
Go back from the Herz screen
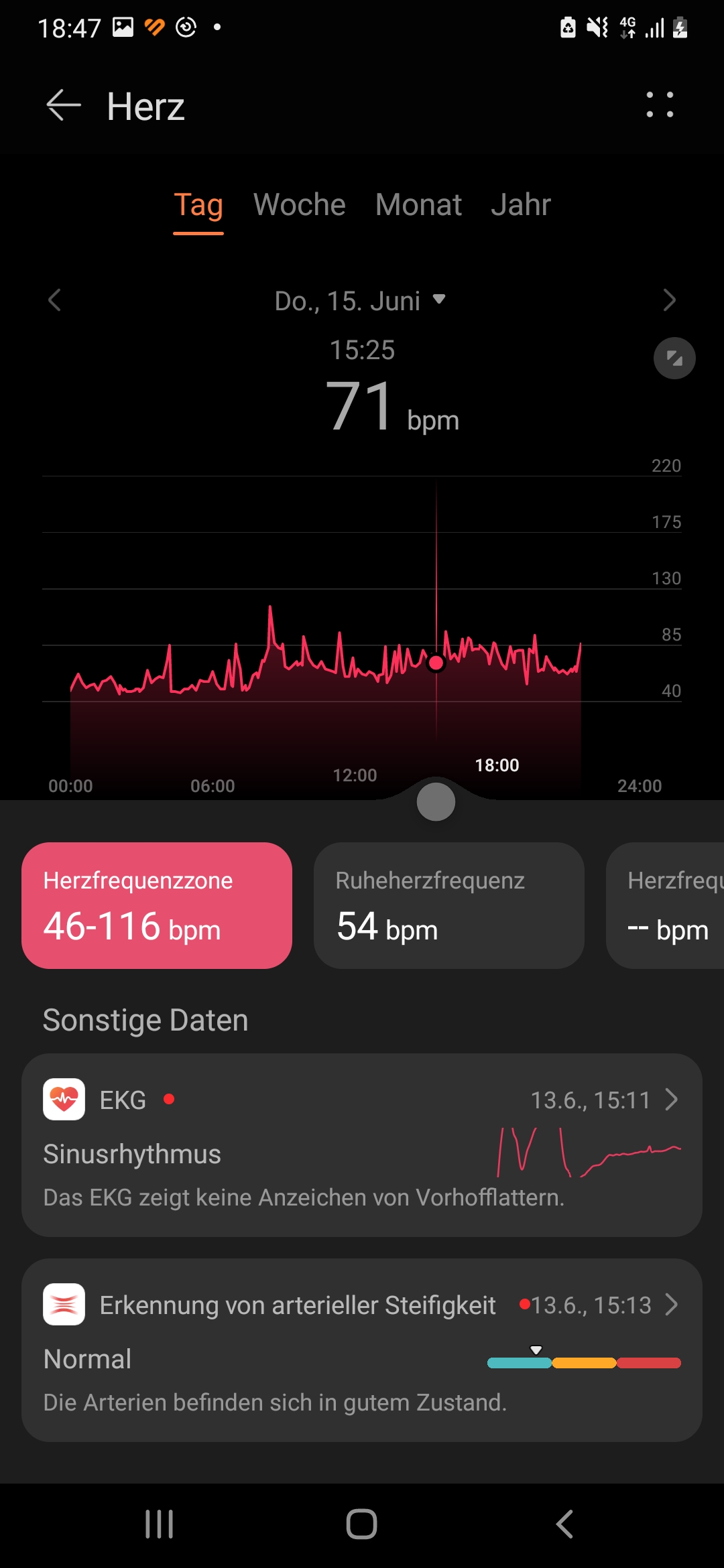(64, 106)
